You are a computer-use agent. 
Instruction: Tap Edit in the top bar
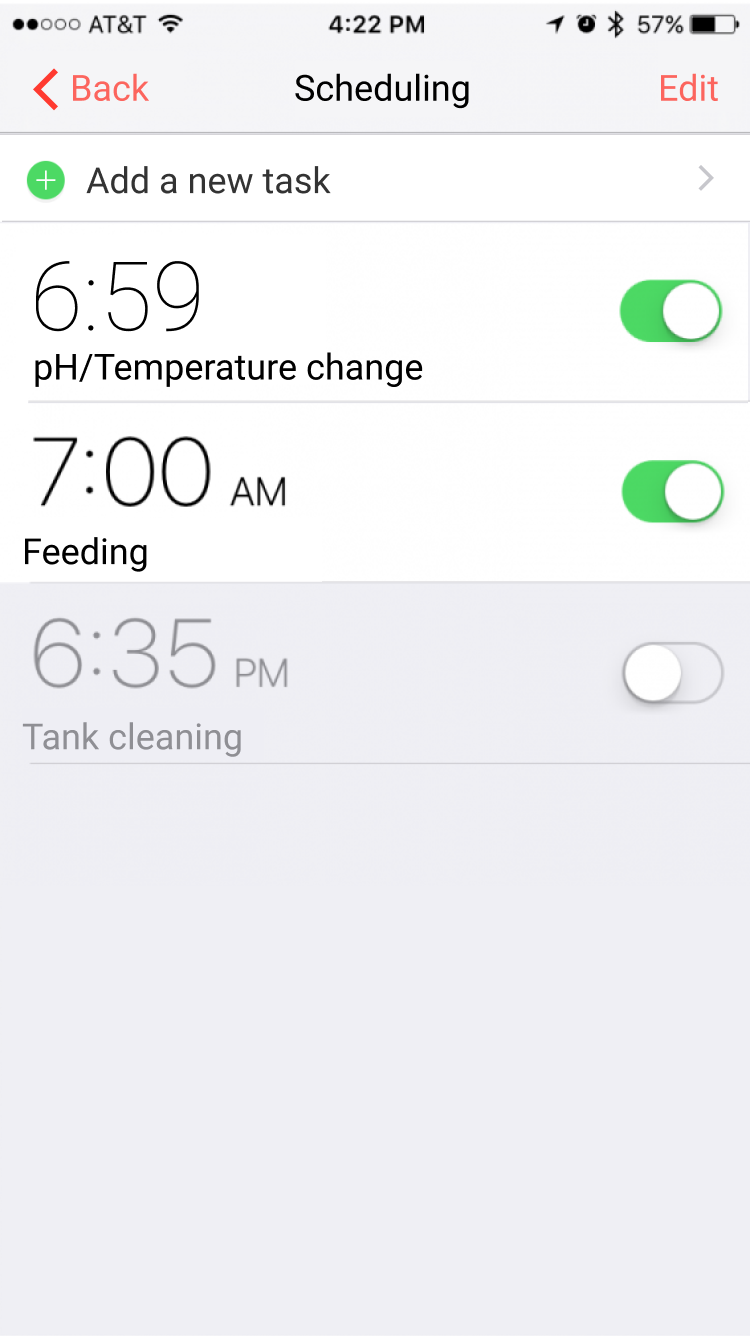pyautogui.click(x=688, y=89)
